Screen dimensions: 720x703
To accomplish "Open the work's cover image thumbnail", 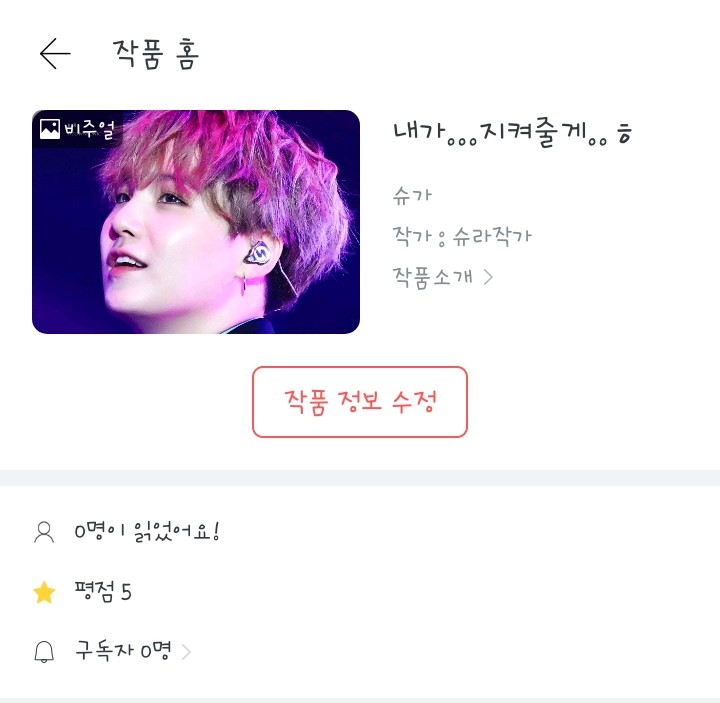I will pyautogui.click(x=196, y=222).
